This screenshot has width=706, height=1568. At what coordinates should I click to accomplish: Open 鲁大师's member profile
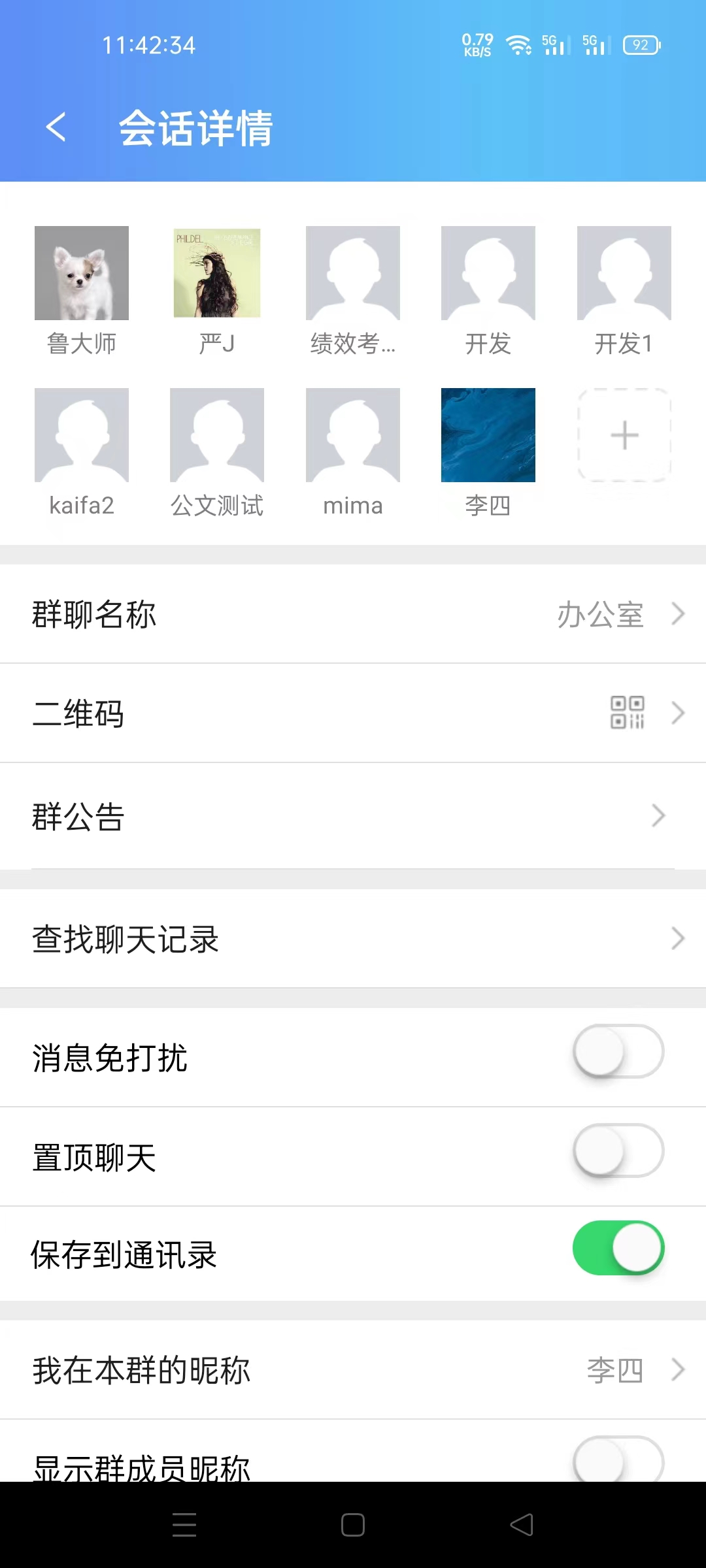click(82, 273)
